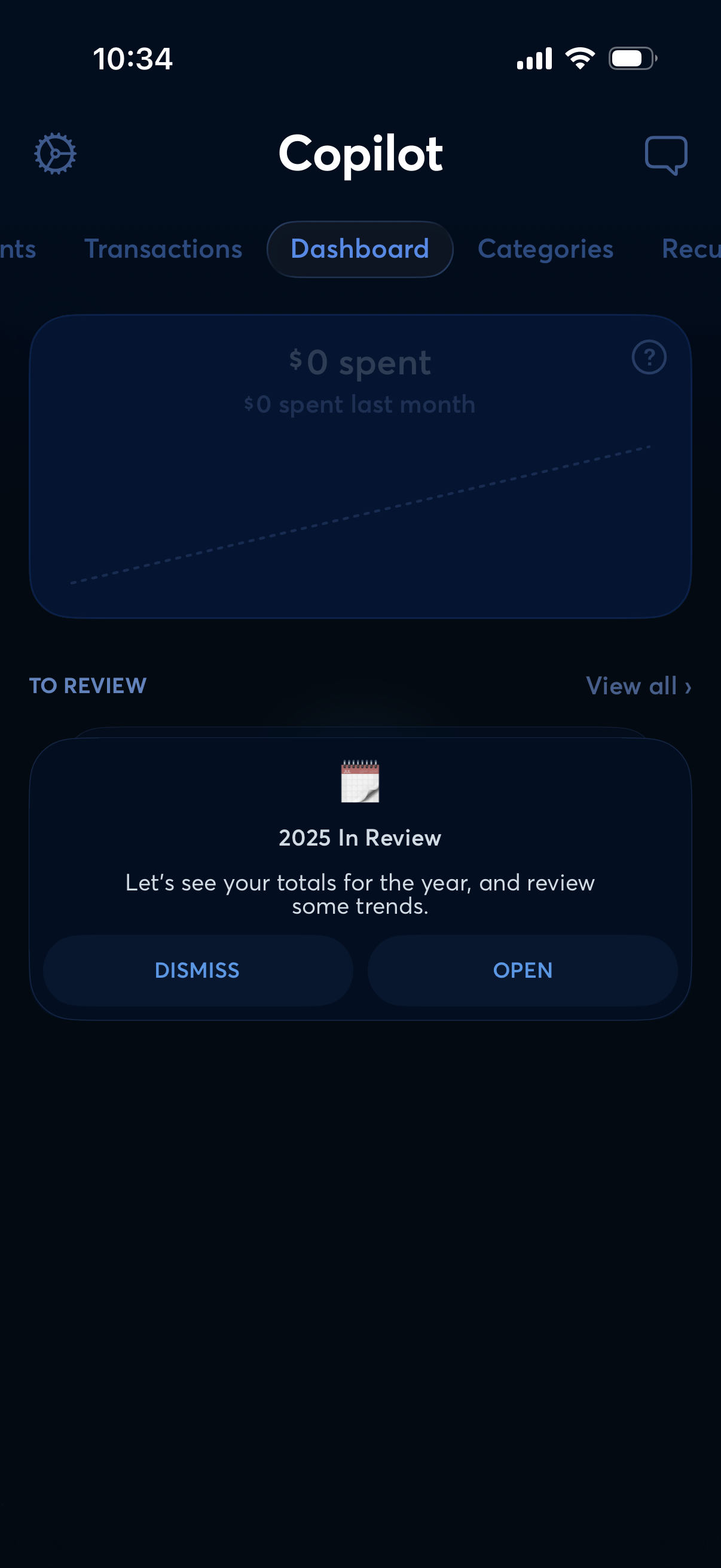Viewport: 721px width, 1568px height.
Task: Open the 2025 In Review summary
Action: (522, 970)
